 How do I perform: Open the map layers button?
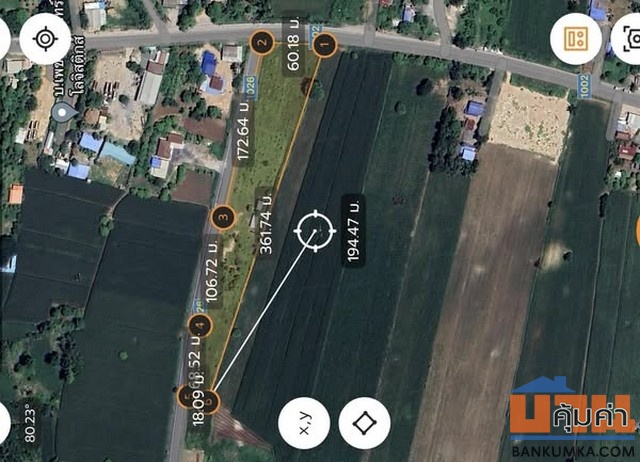tap(576, 40)
